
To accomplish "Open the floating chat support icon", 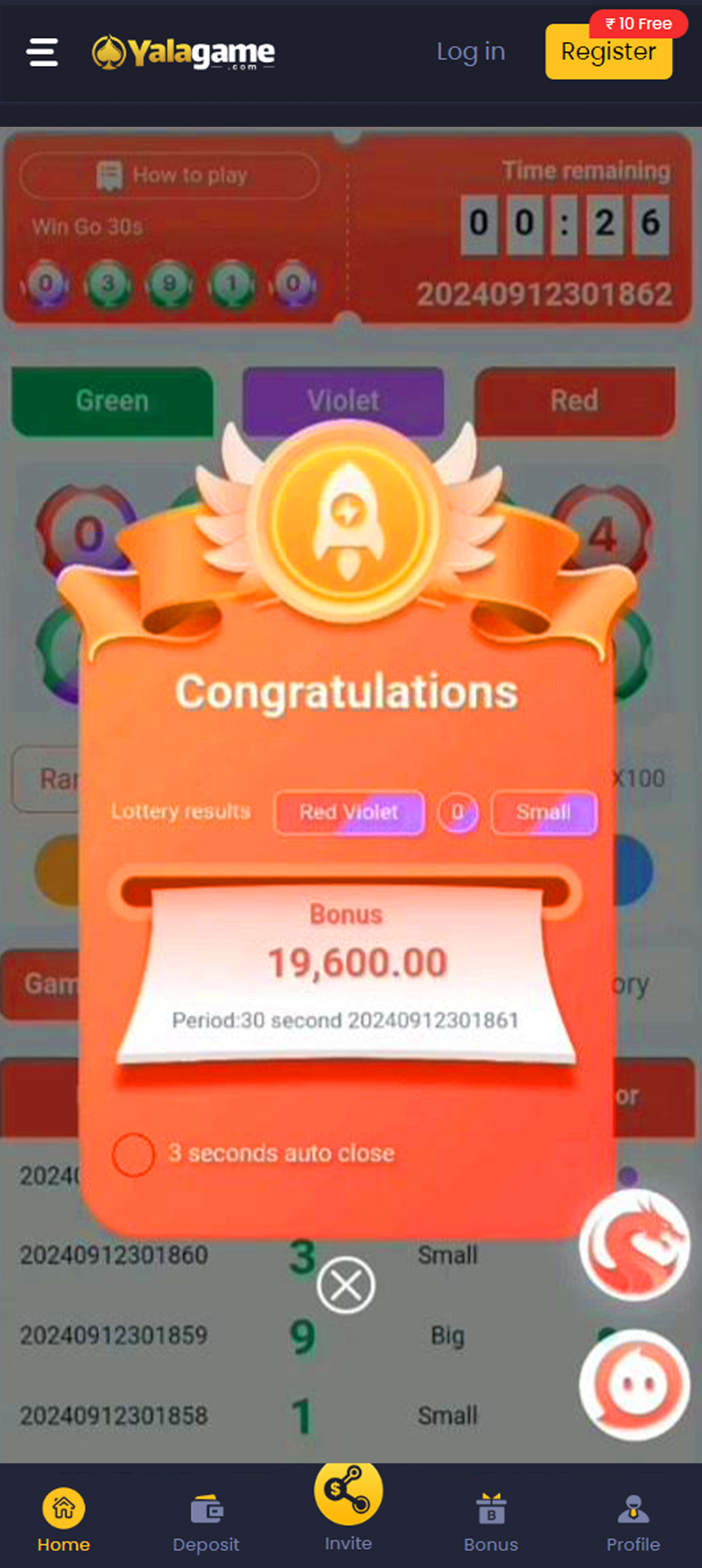I will (634, 1385).
